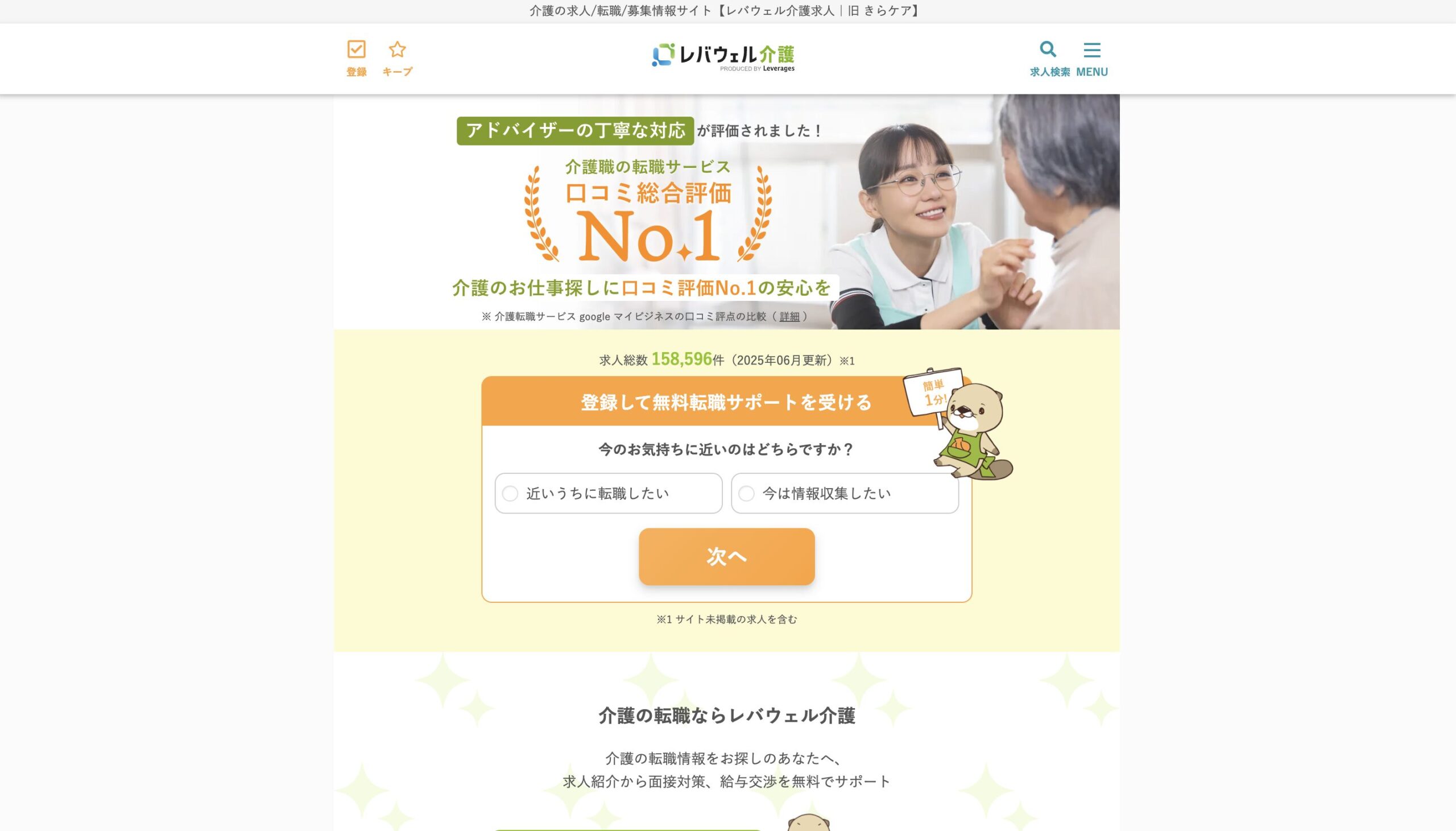Select 今は情報収集したい option
The height and width of the screenshot is (831, 1456).
pos(845,493)
